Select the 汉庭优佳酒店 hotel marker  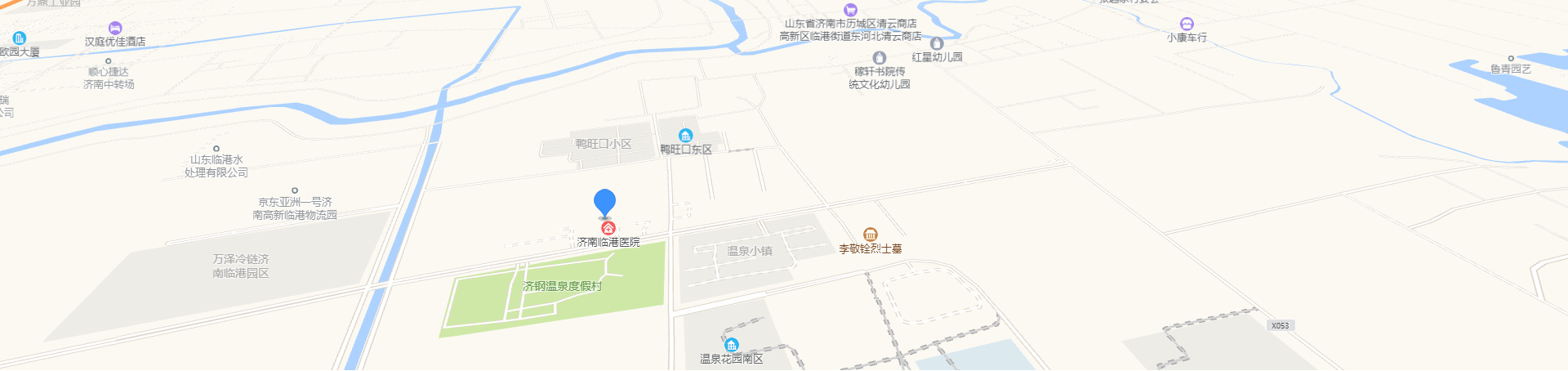coord(115,29)
